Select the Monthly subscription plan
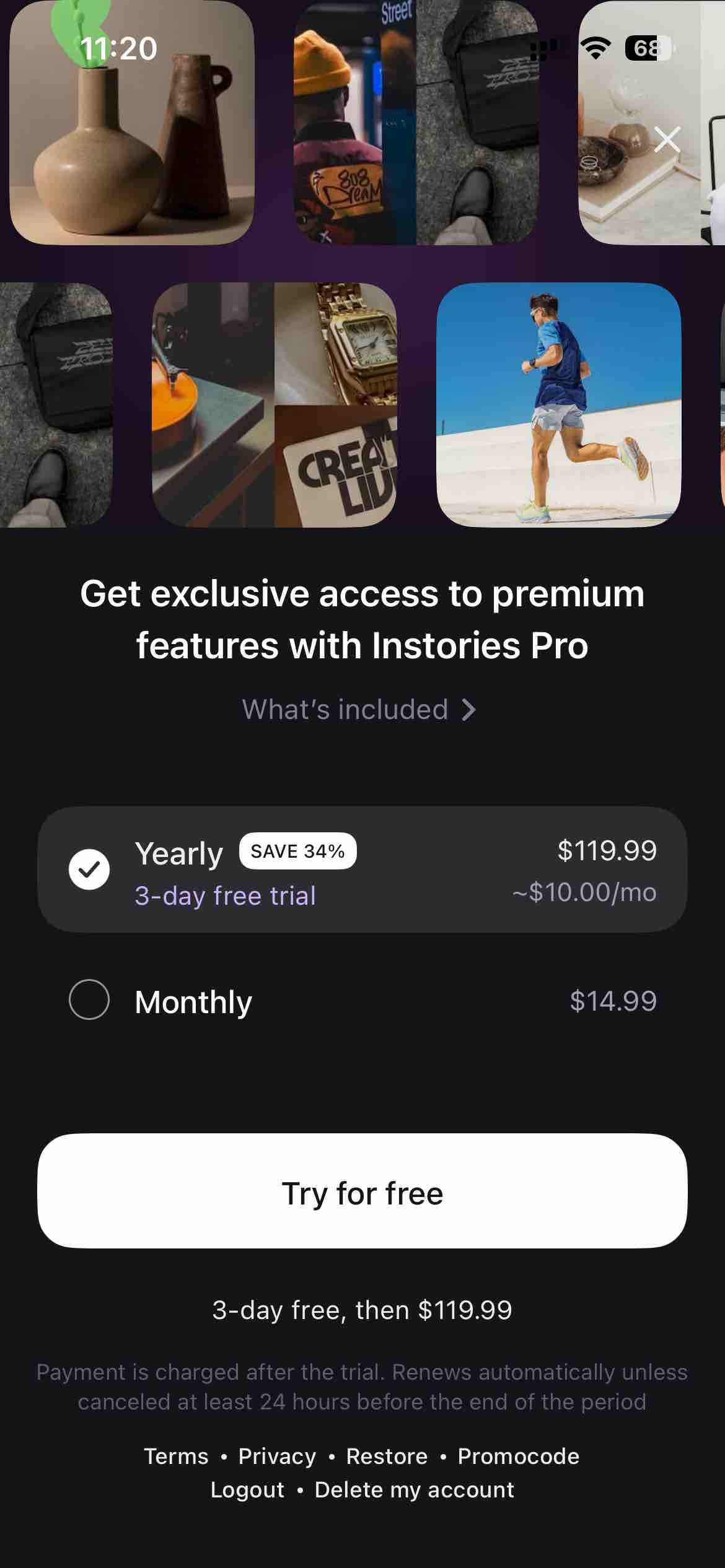The height and width of the screenshot is (1568, 725). pos(362,1001)
